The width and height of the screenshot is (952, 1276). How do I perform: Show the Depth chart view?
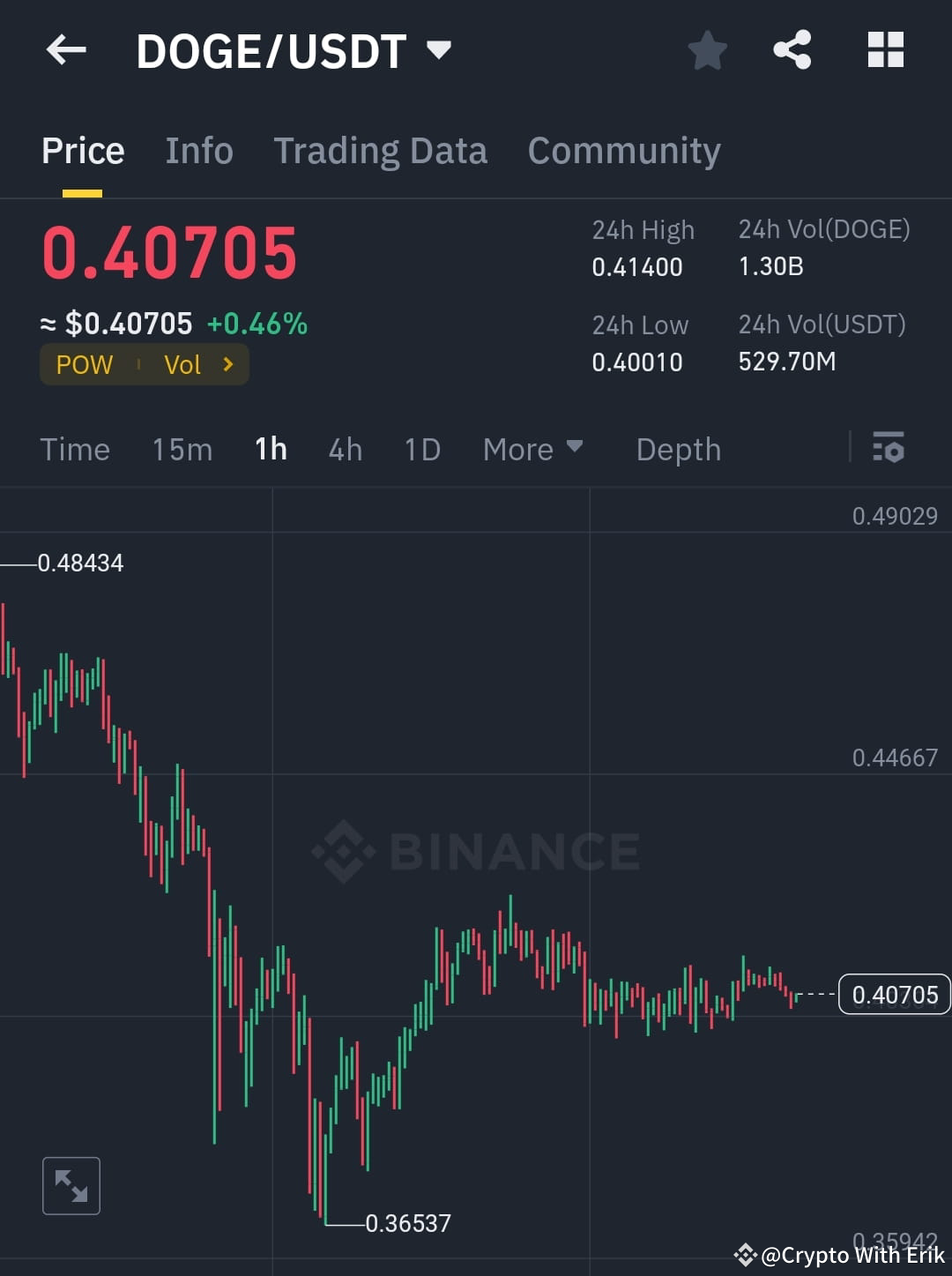pos(678,449)
